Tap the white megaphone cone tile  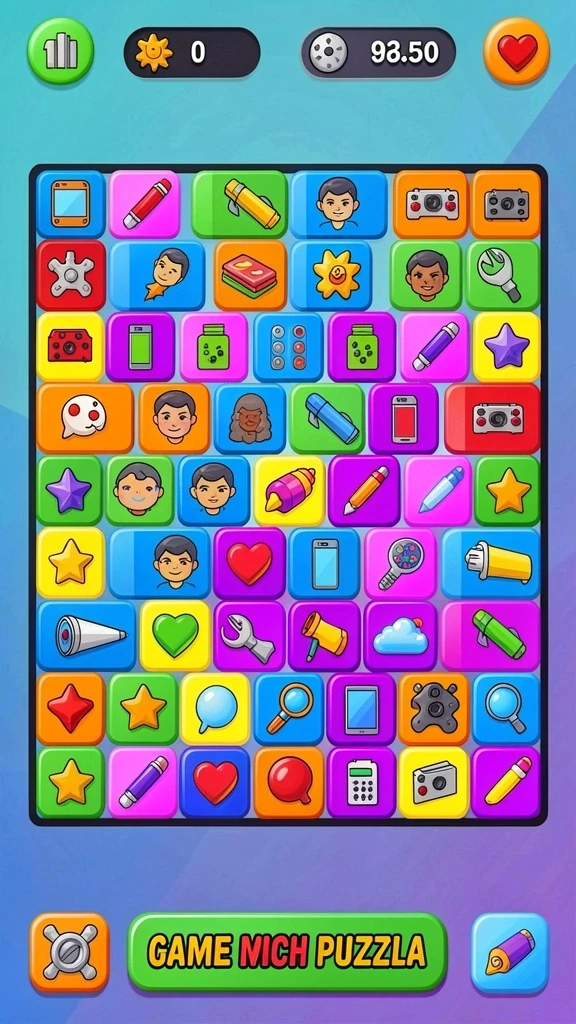pyautogui.click(x=86, y=635)
